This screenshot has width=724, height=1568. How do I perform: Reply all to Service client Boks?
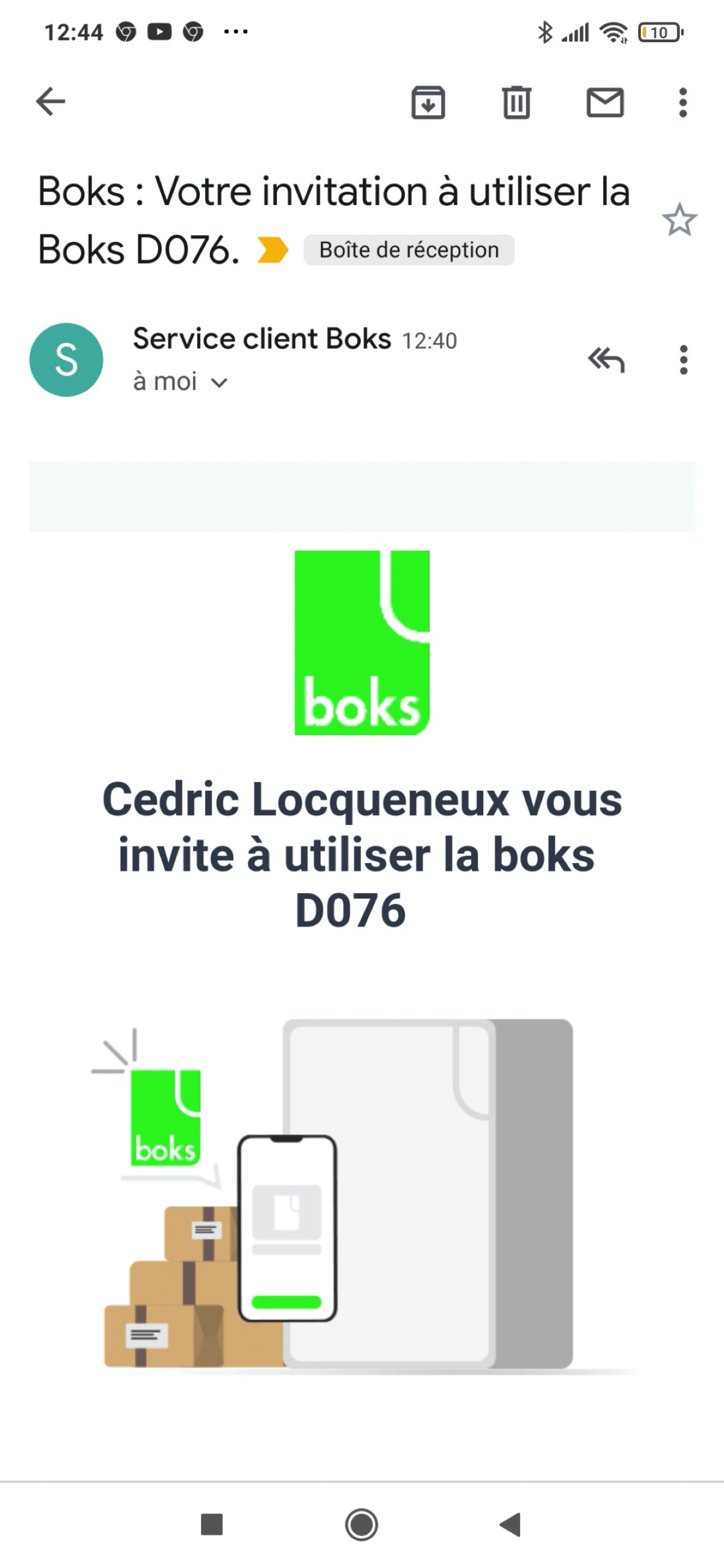click(x=606, y=360)
